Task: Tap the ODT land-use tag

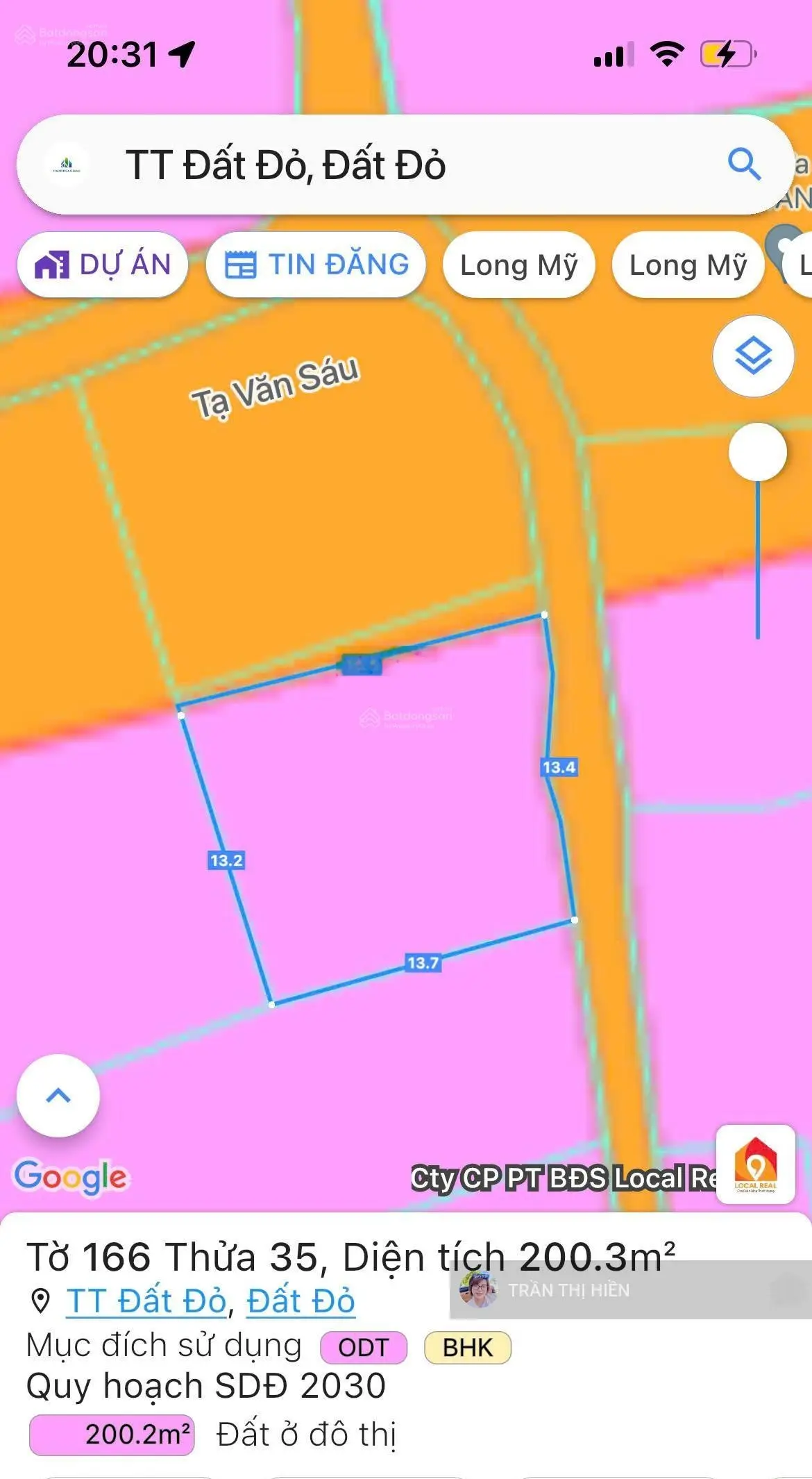Action: coord(363,1348)
